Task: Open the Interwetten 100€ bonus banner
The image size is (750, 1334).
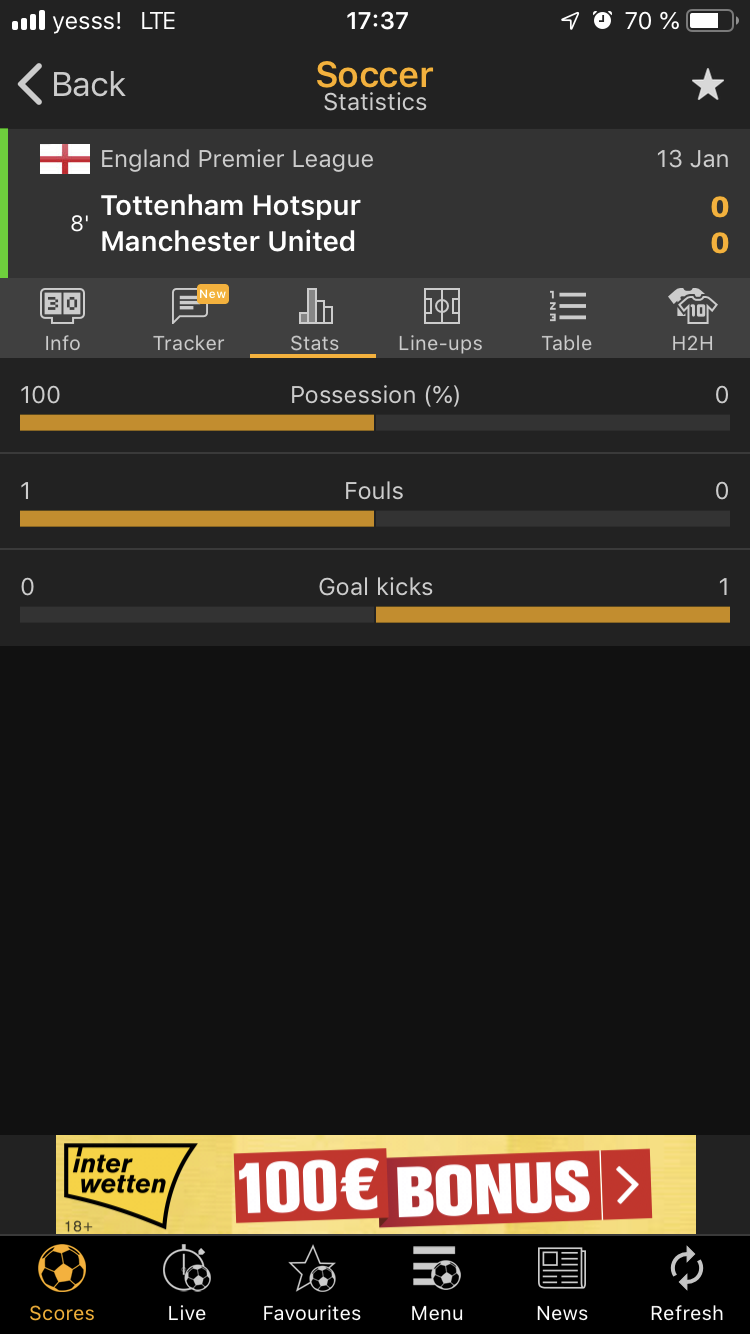Action: pos(376,1184)
